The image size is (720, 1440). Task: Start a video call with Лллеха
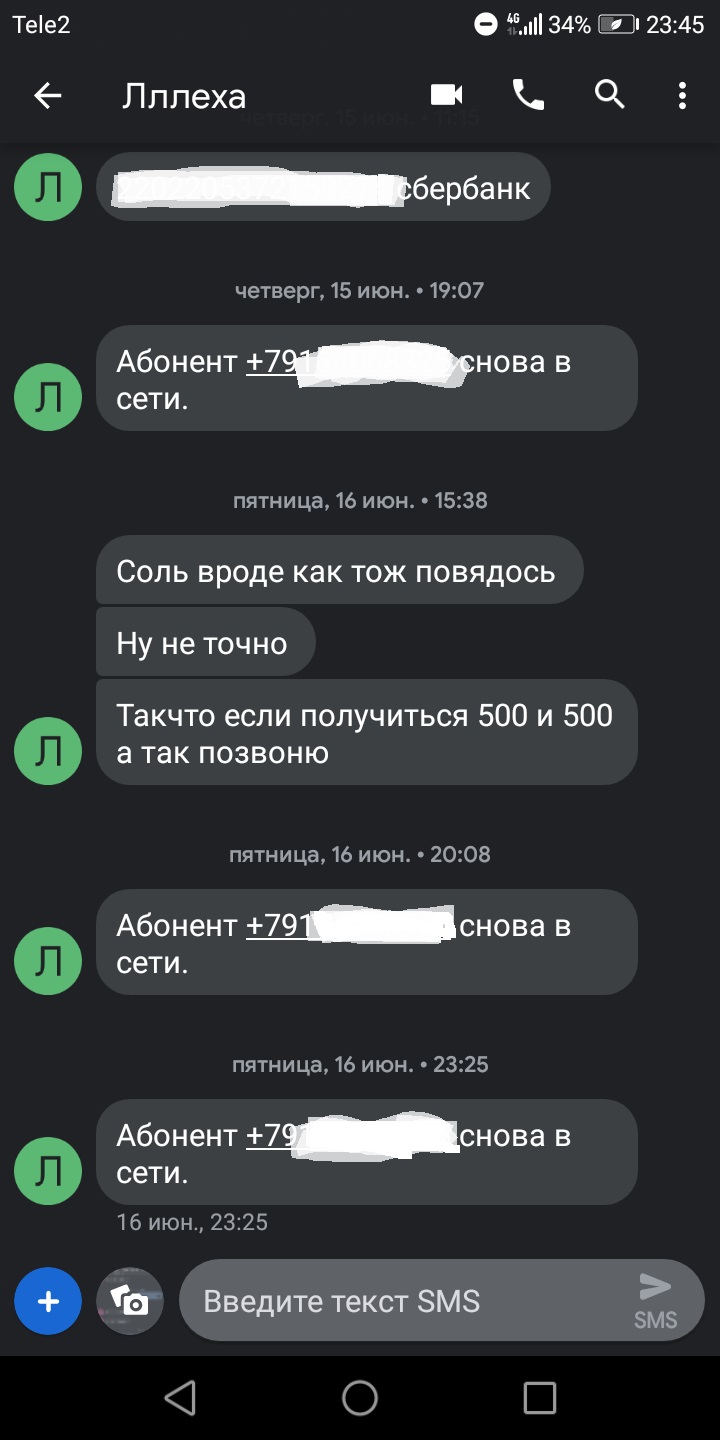coord(446,95)
